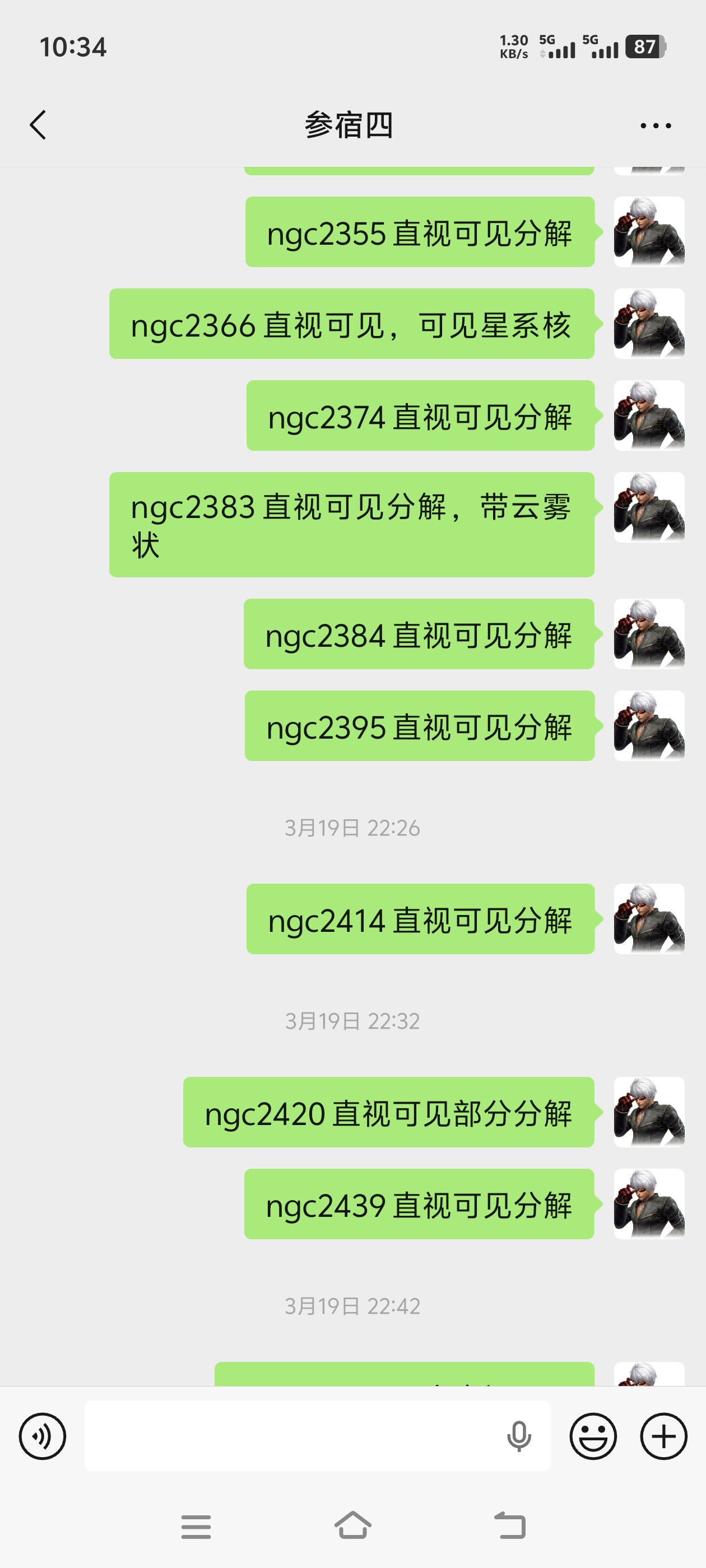Go back from the 参宿四 chat

click(38, 125)
